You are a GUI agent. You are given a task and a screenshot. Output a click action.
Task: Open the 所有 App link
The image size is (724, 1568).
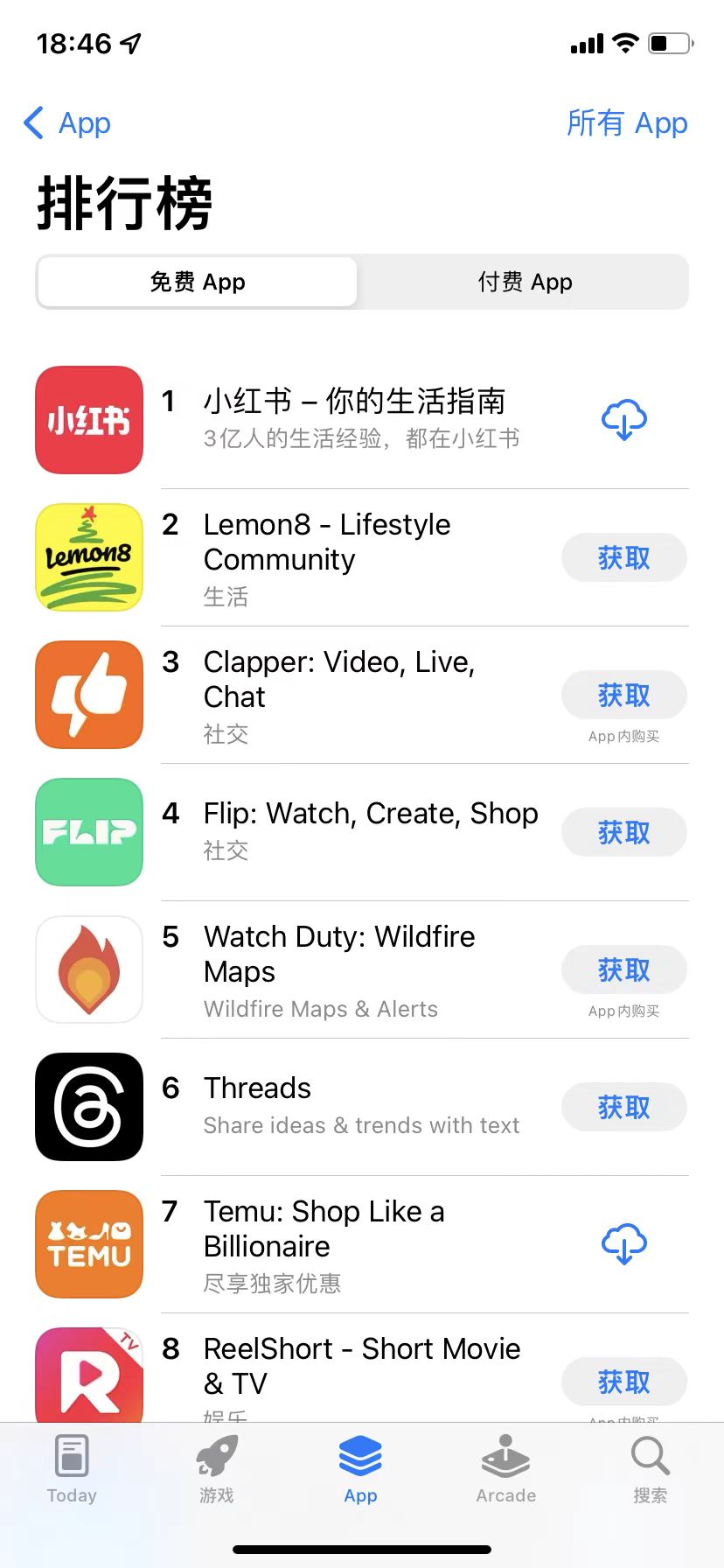626,123
